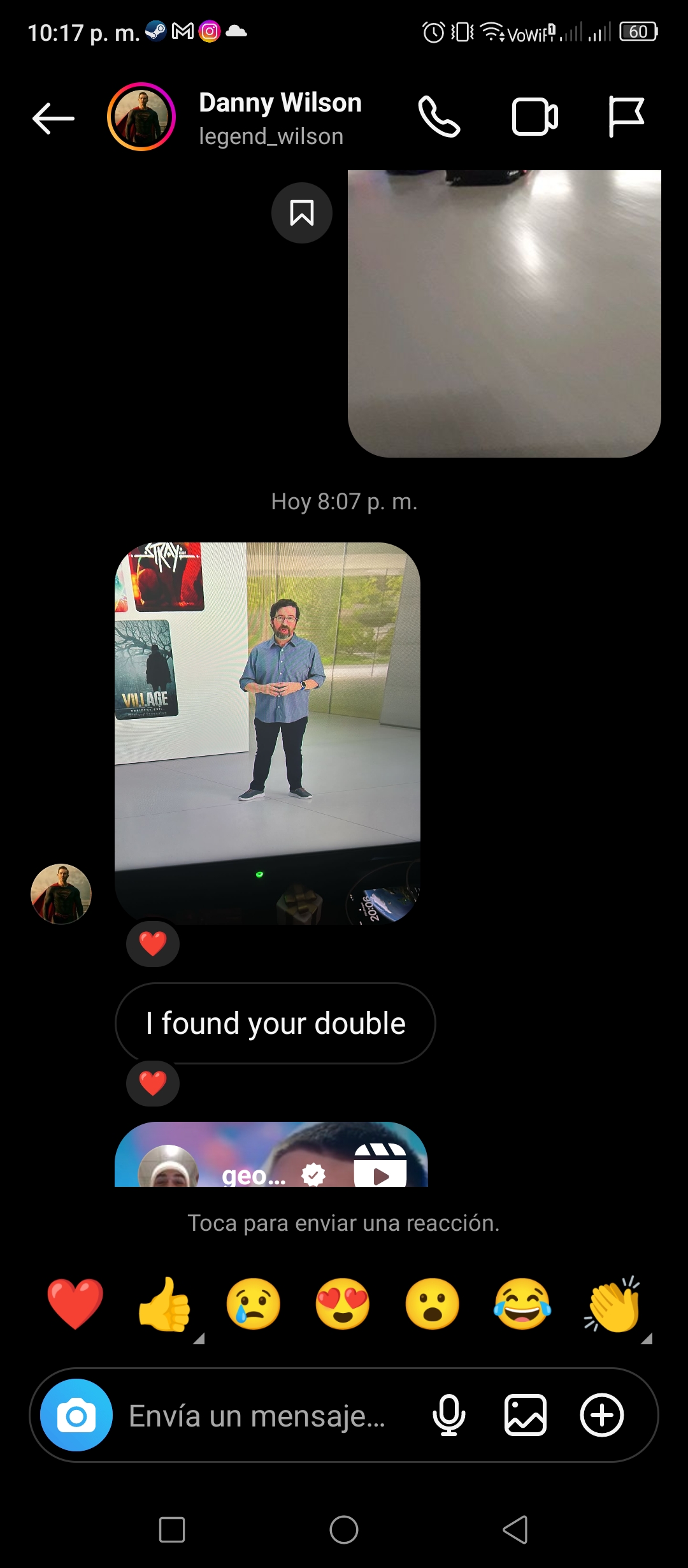React with the surprised face emoji

(433, 1304)
